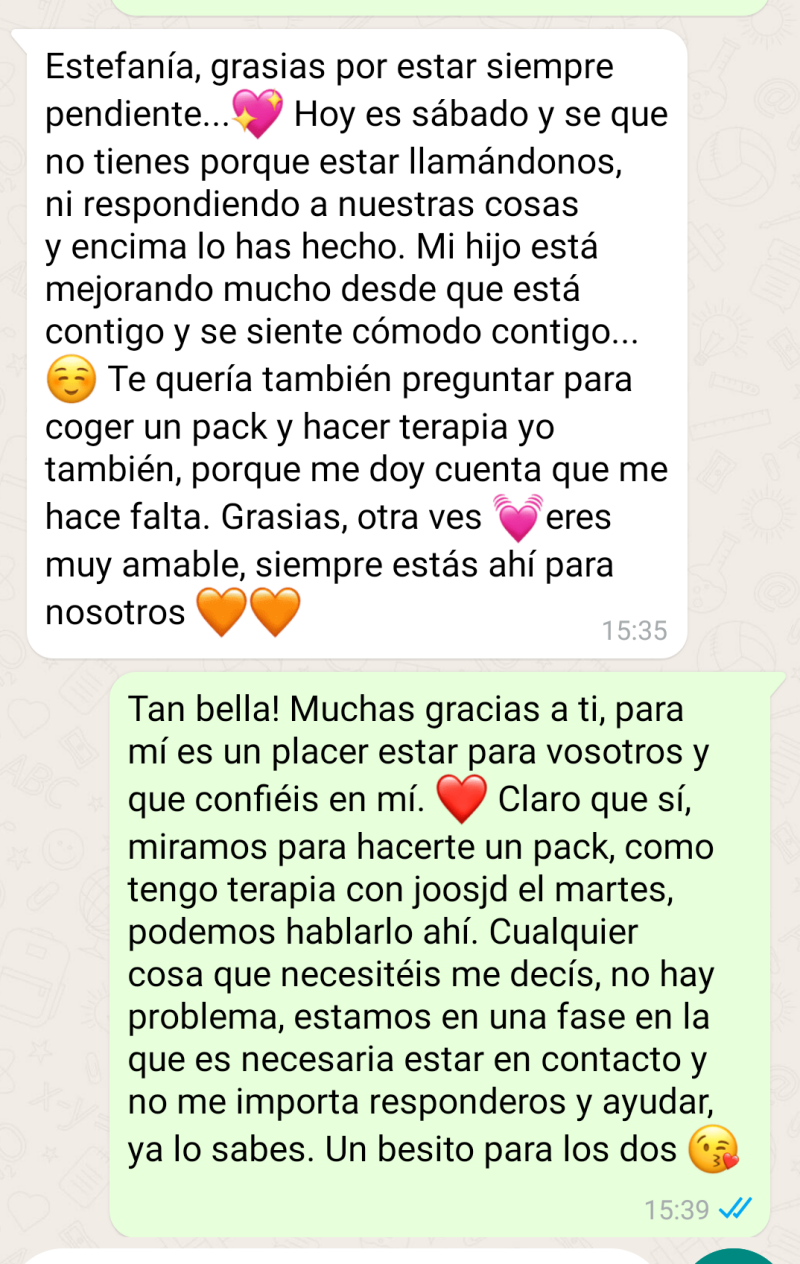
Task: Tap the green voice message button
Action: pos(736,1257)
